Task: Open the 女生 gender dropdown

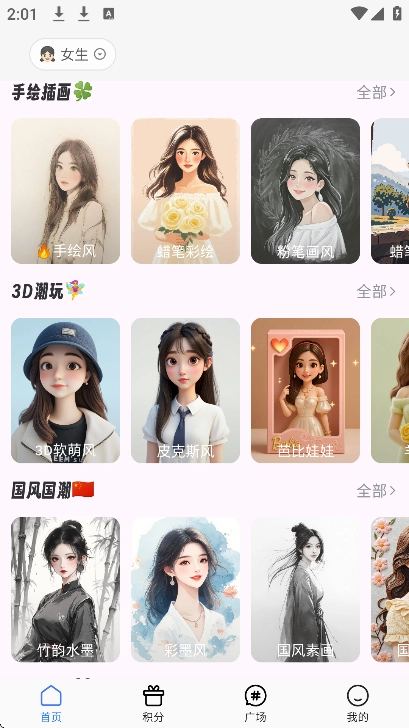Action: [x=72, y=54]
